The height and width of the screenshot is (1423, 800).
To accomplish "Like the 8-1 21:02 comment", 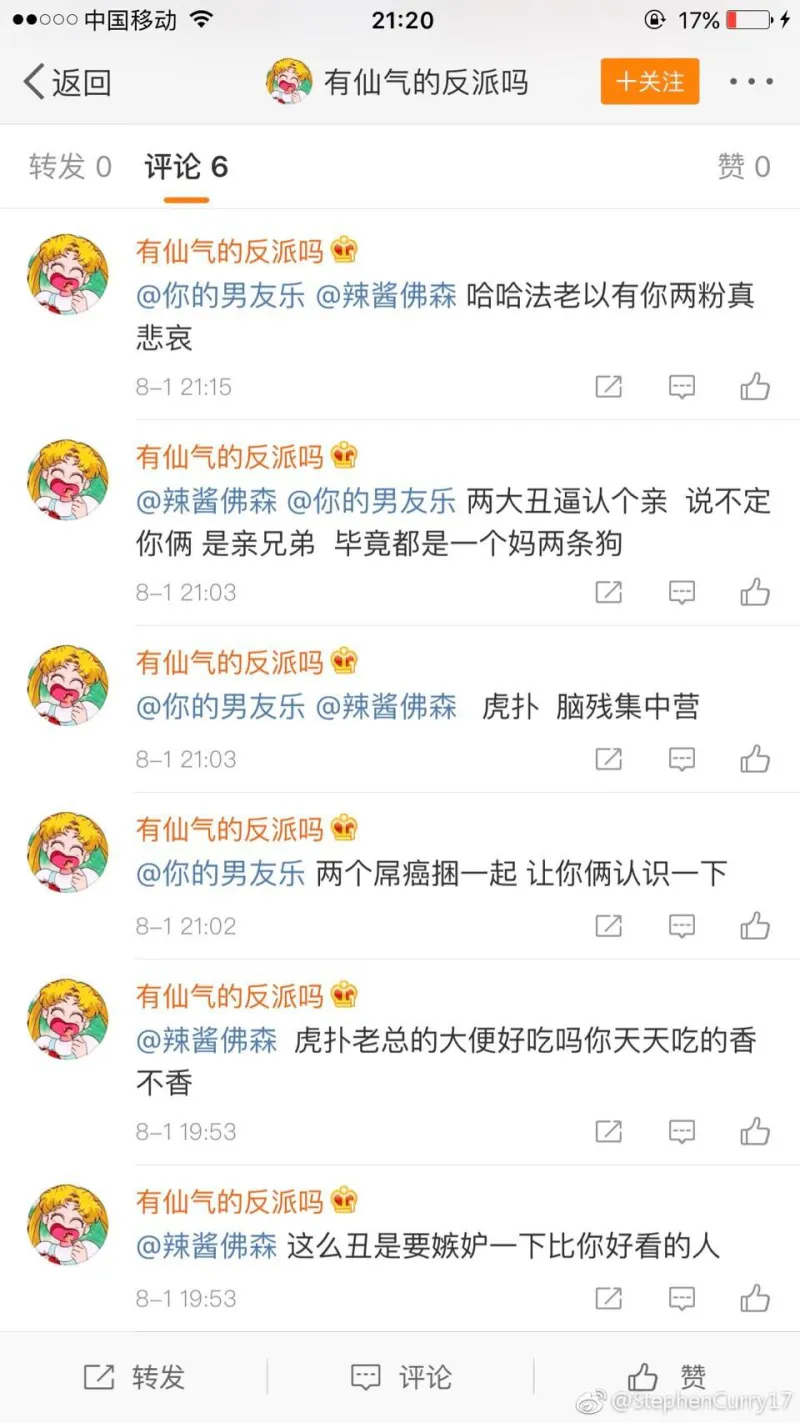I will 755,926.
